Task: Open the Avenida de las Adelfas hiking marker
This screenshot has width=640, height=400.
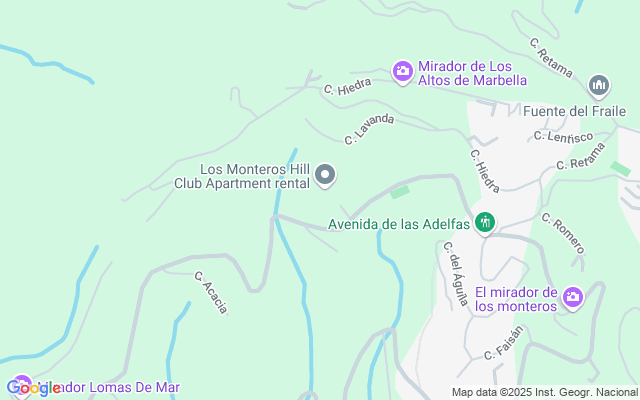Action: pyautogui.click(x=484, y=223)
